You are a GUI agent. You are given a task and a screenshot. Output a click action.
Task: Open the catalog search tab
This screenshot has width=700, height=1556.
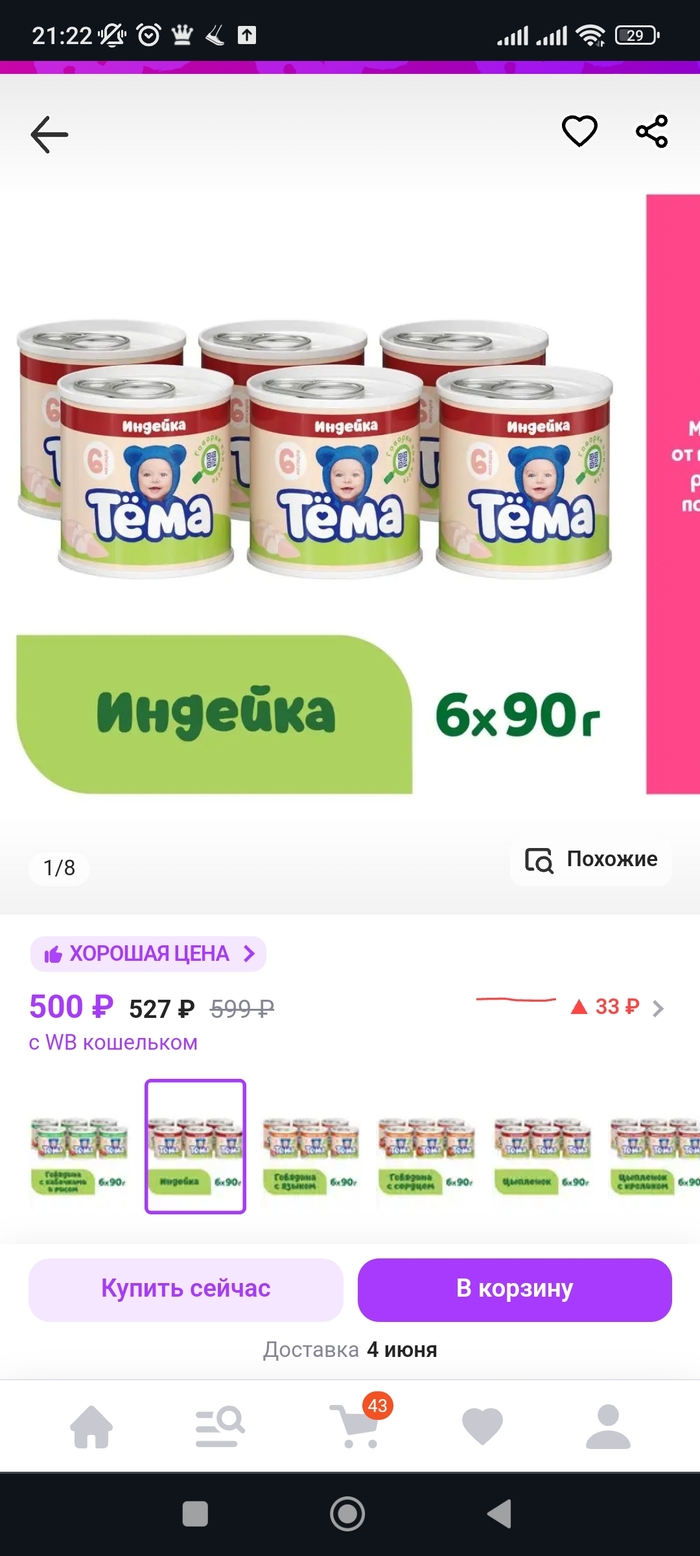[x=219, y=1427]
